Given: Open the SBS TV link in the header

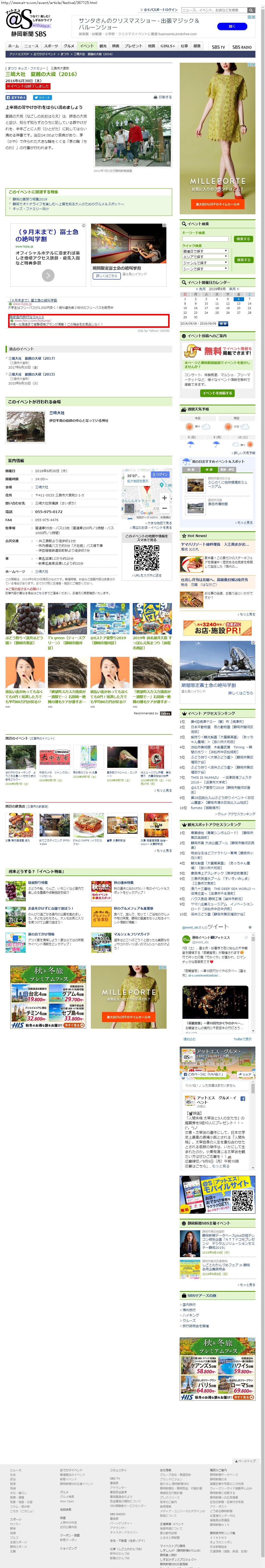Looking at the screenshot, I should 218,47.
